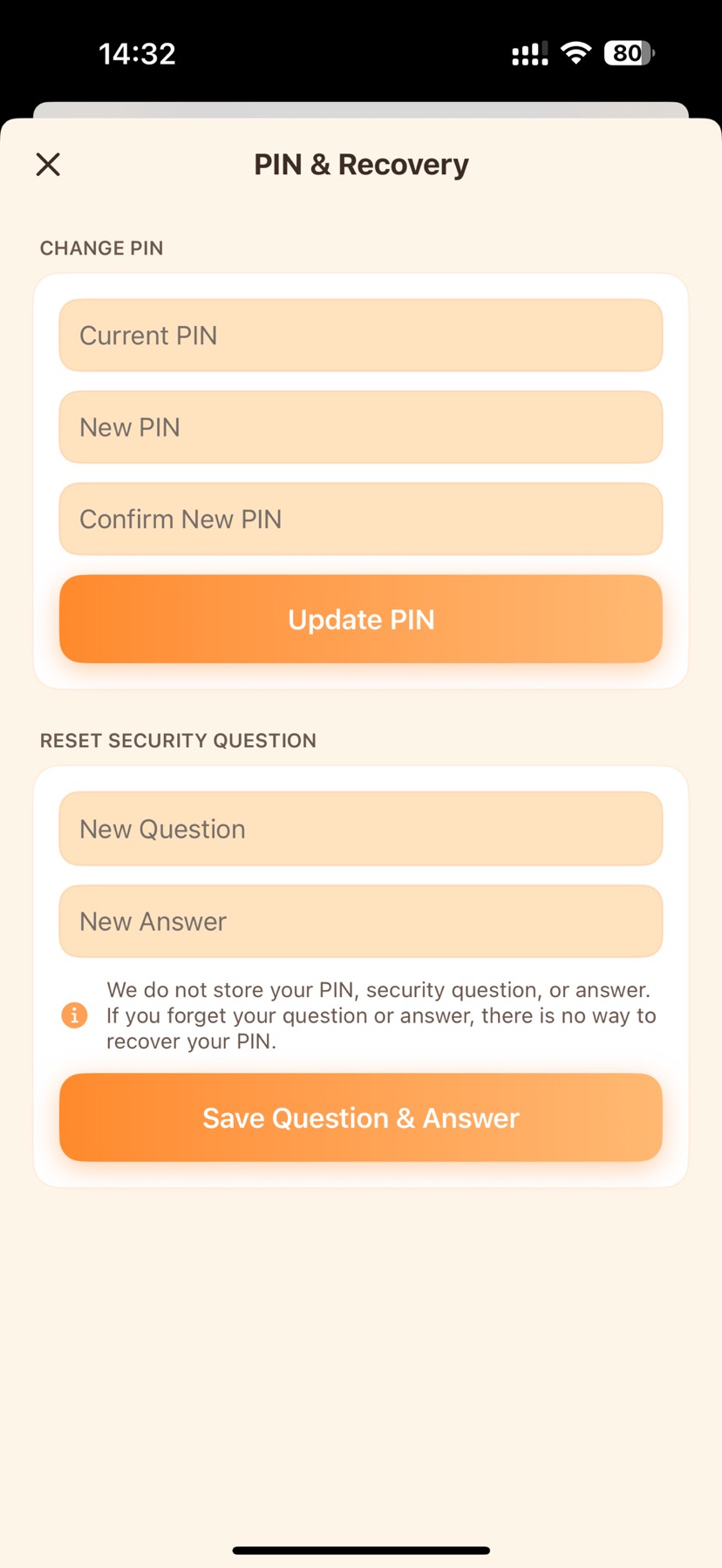Image resolution: width=722 pixels, height=1568 pixels.
Task: Enter the New Question field
Action: [361, 829]
